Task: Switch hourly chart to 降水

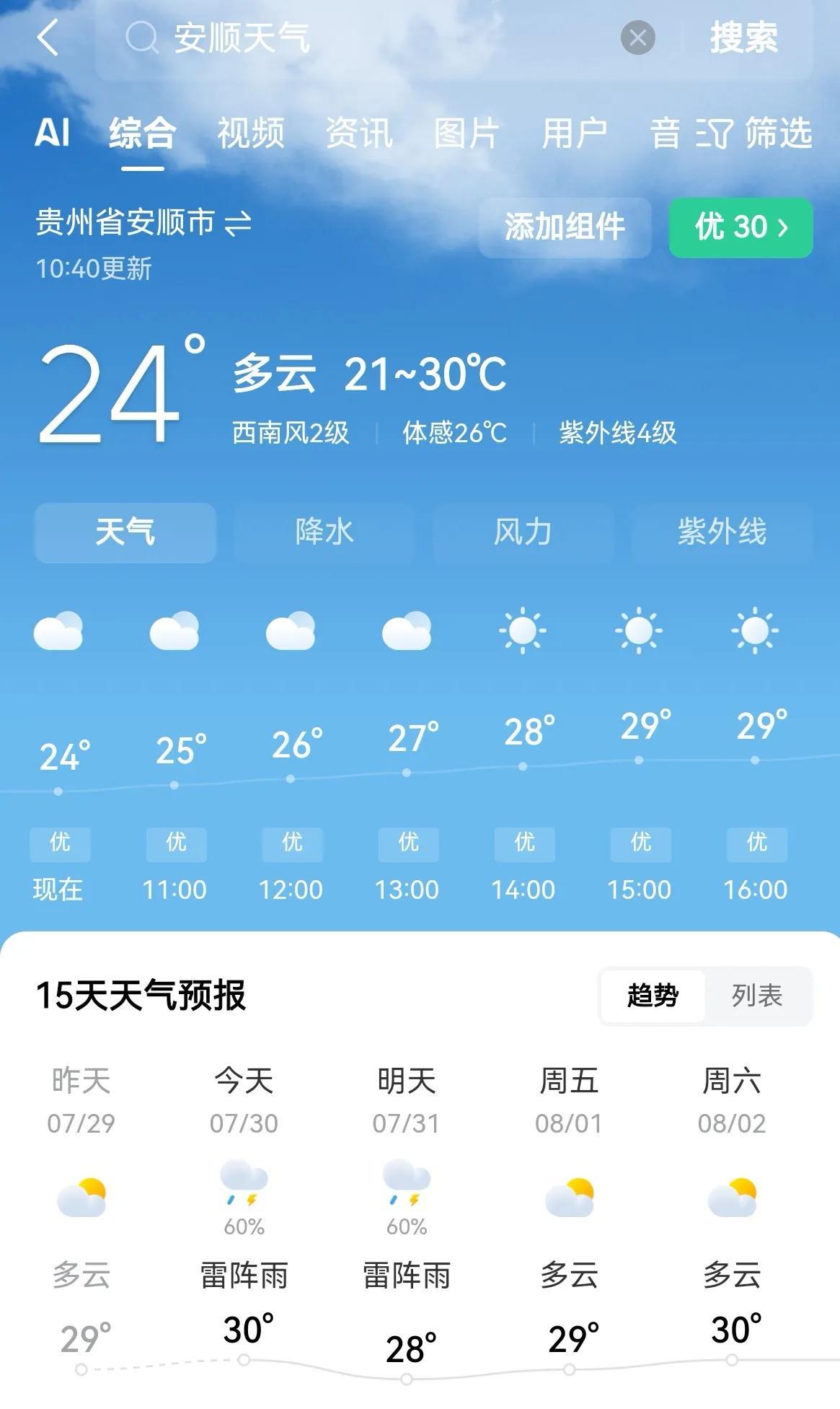Action: (324, 532)
